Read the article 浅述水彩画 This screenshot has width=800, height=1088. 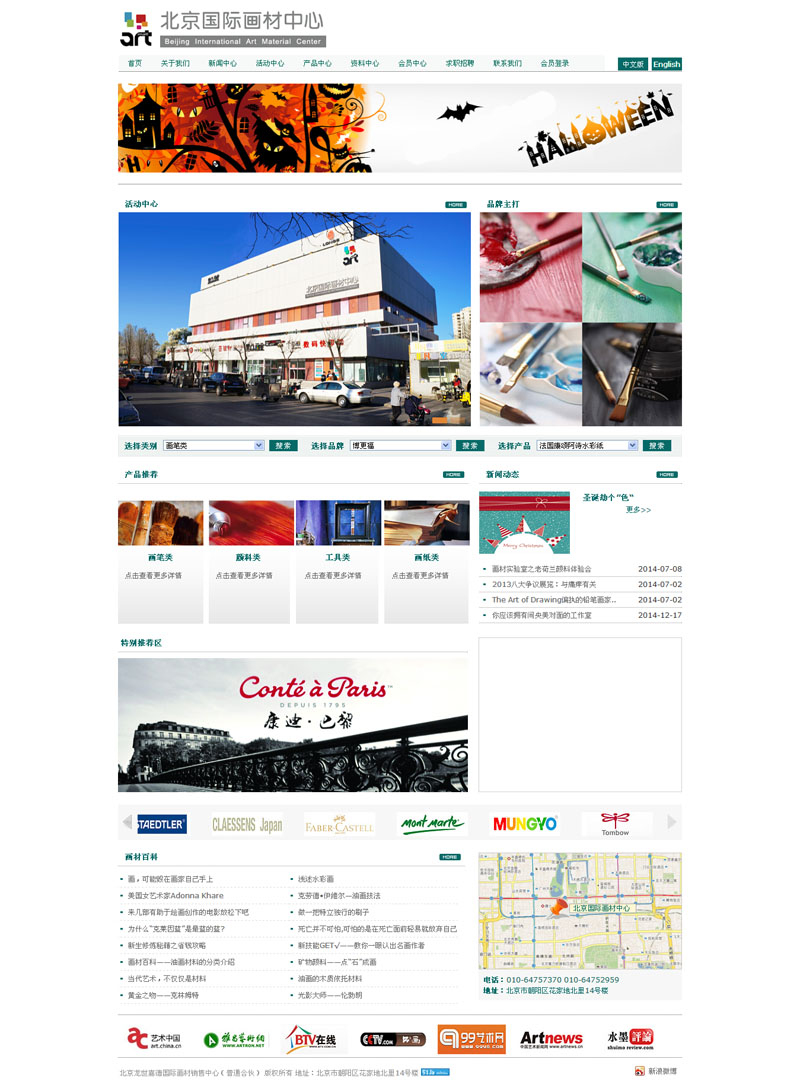[316, 879]
